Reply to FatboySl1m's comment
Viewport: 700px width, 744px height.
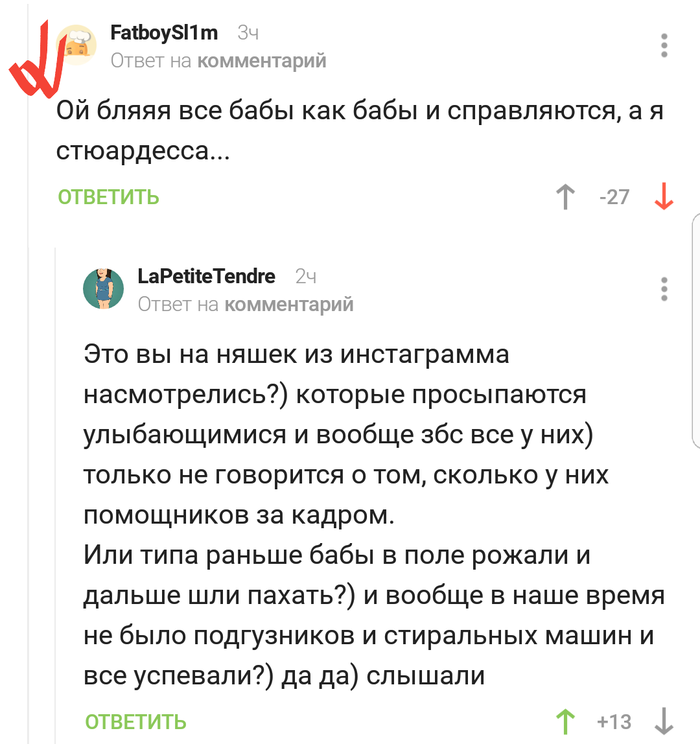click(x=108, y=197)
